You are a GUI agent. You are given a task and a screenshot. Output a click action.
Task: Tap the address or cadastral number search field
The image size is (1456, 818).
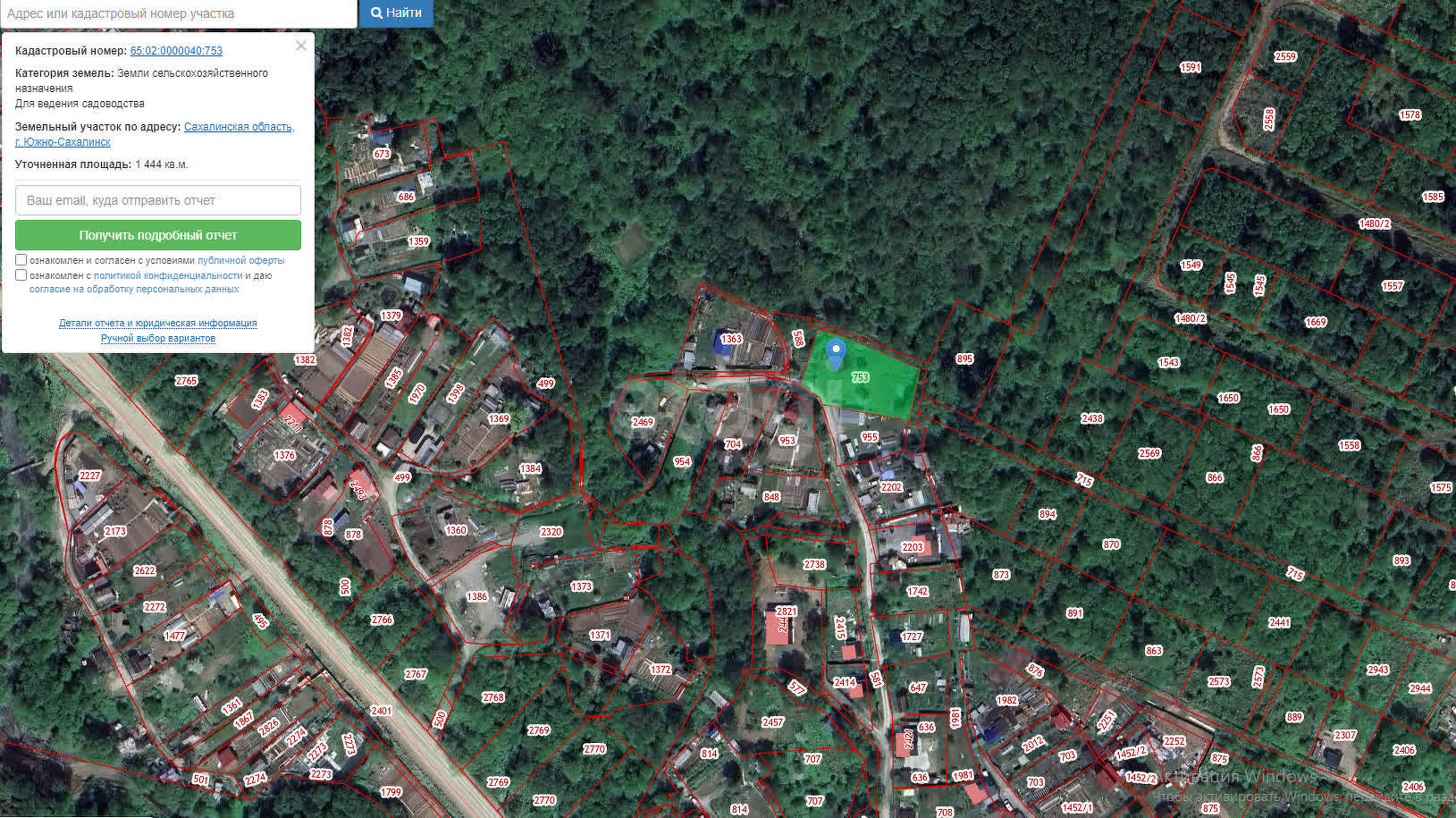coord(177,13)
